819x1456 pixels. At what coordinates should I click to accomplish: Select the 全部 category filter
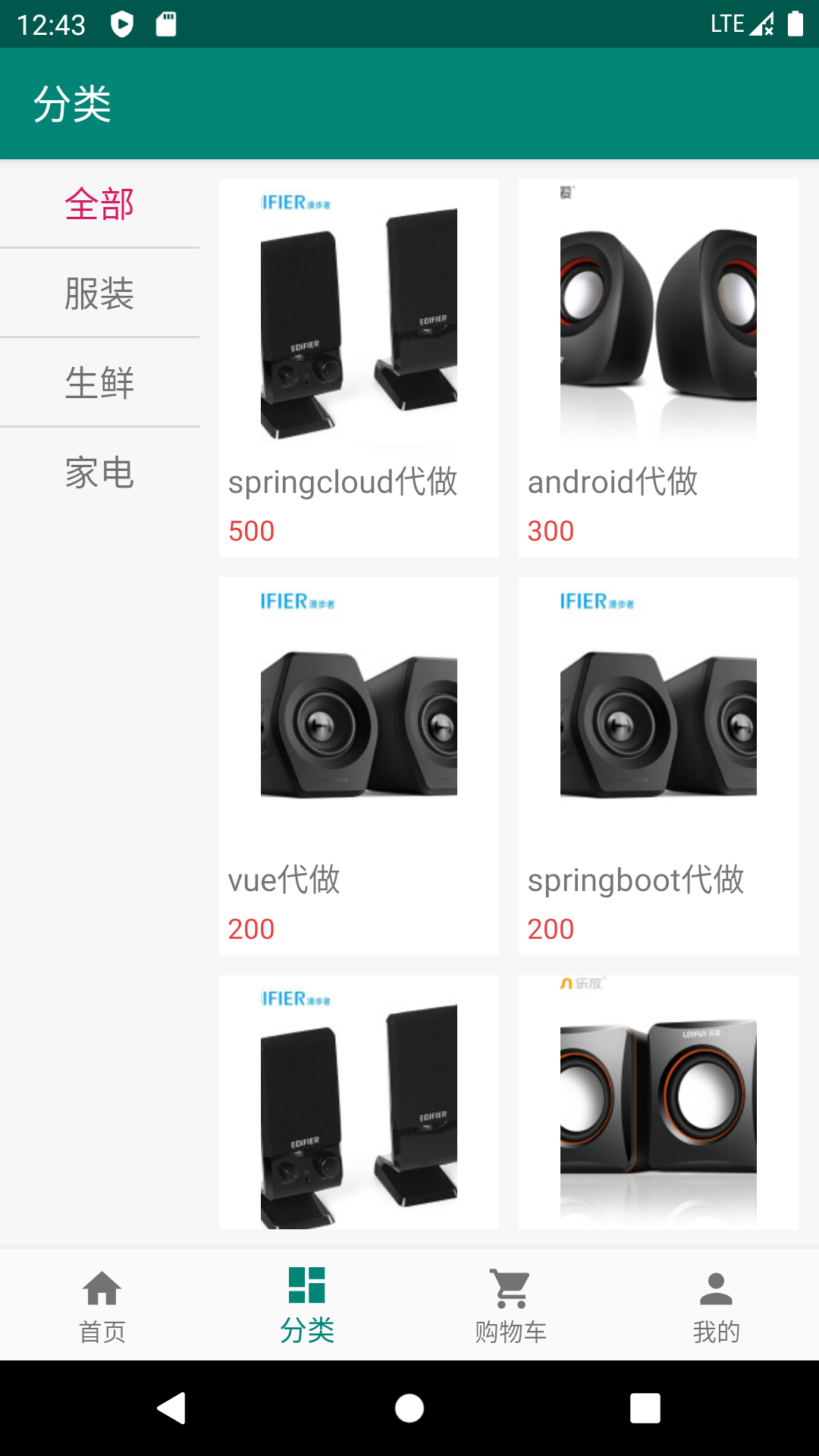pyautogui.click(x=99, y=205)
